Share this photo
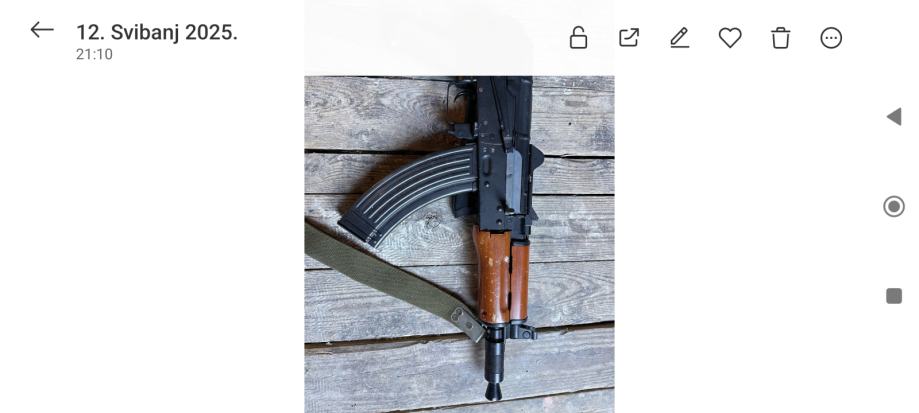 point(629,38)
